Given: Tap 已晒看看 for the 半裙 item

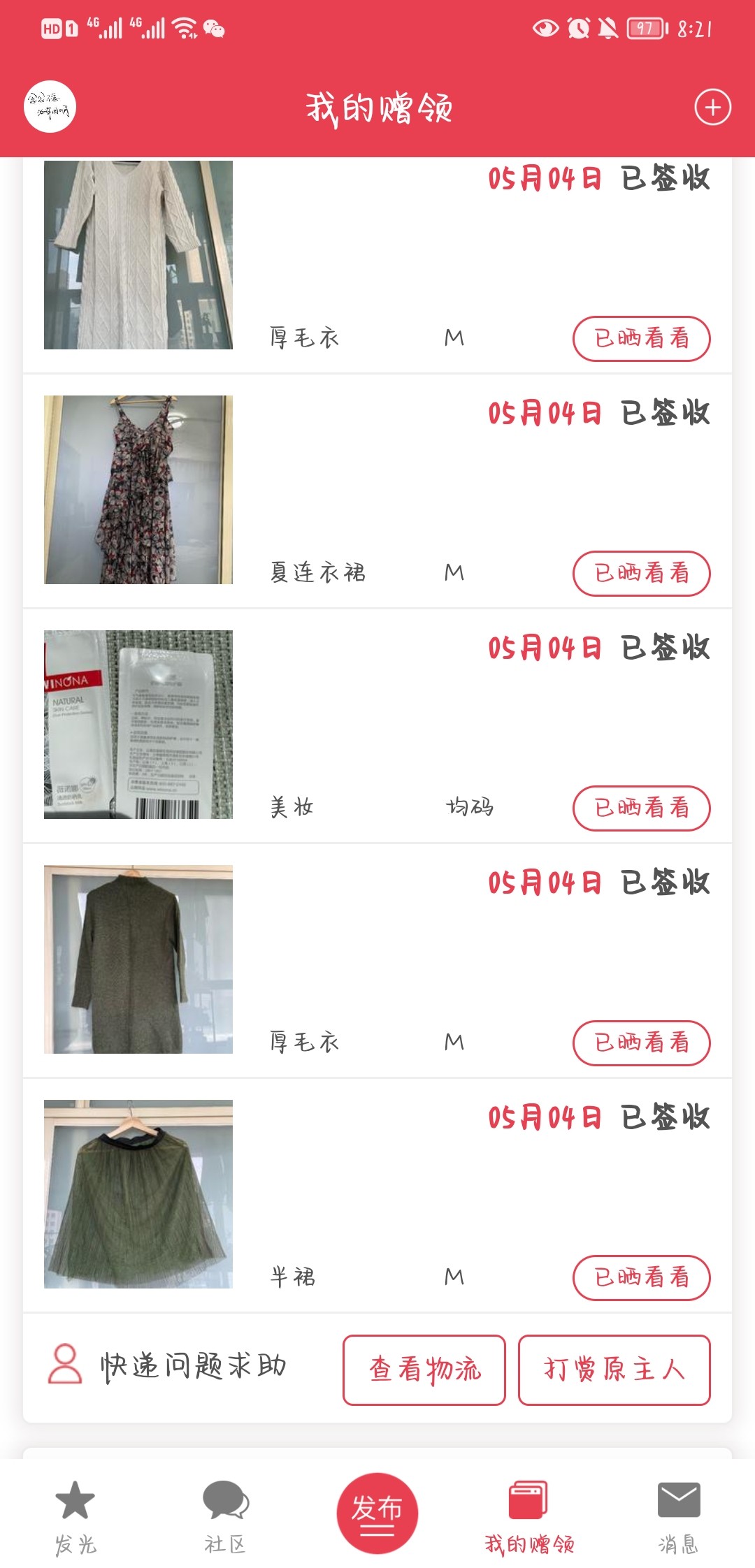Looking at the screenshot, I should [x=641, y=1278].
